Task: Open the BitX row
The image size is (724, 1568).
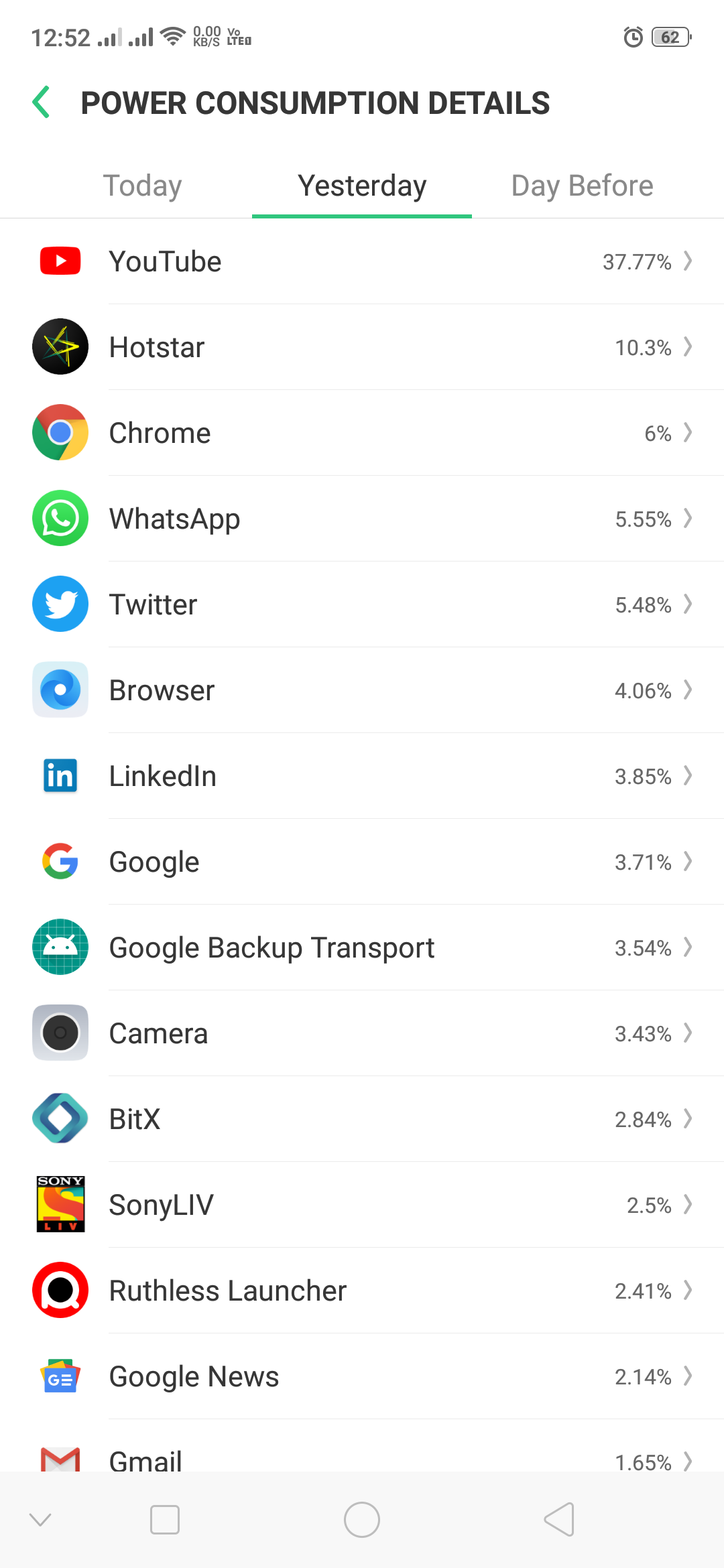Action: (362, 1119)
